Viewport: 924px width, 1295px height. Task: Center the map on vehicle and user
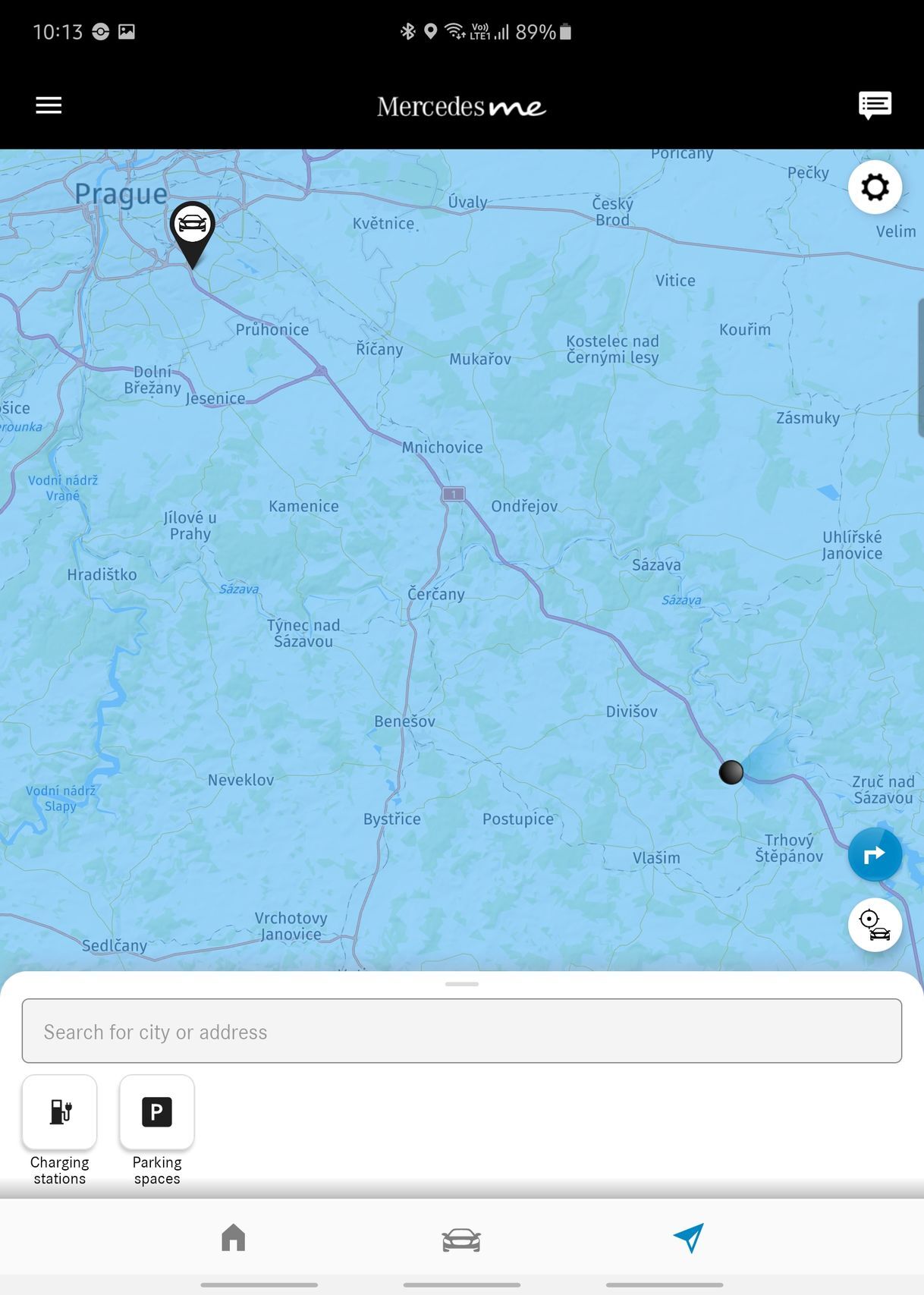[x=874, y=925]
